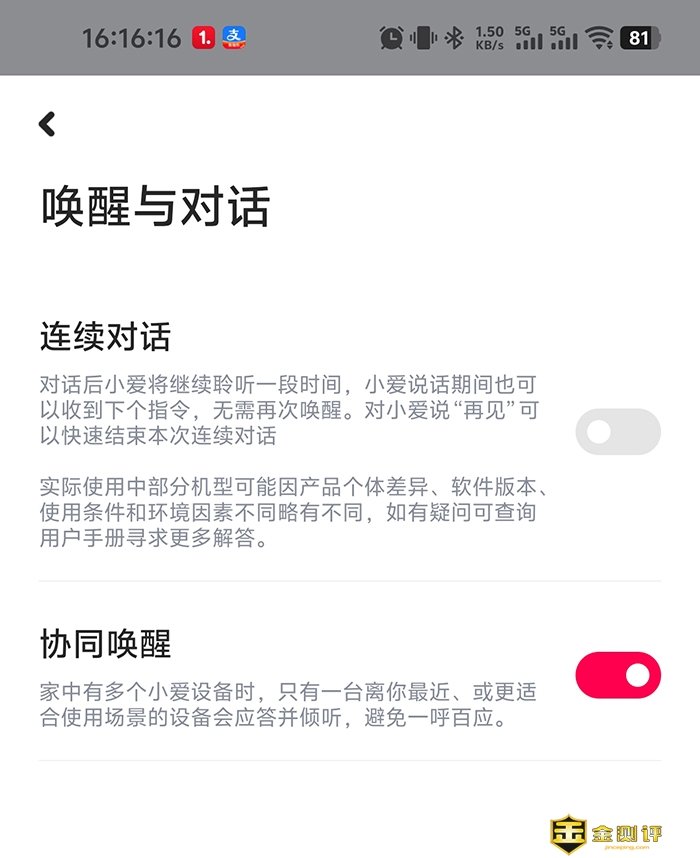Go back from 唤醒与对话 page
Image resolution: width=700 pixels, height=858 pixels.
point(47,124)
